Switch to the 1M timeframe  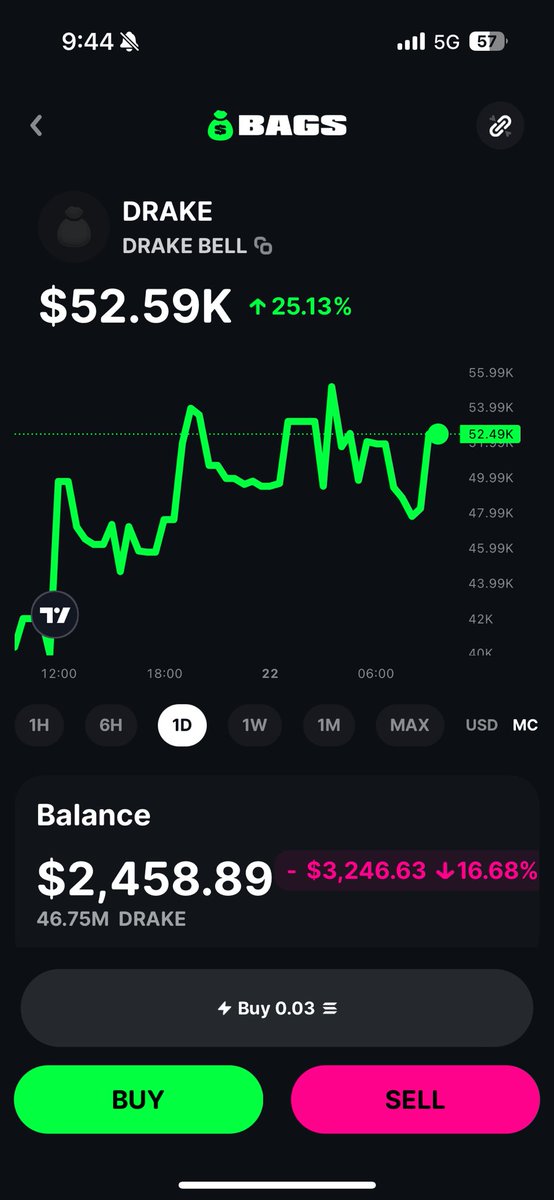[329, 725]
